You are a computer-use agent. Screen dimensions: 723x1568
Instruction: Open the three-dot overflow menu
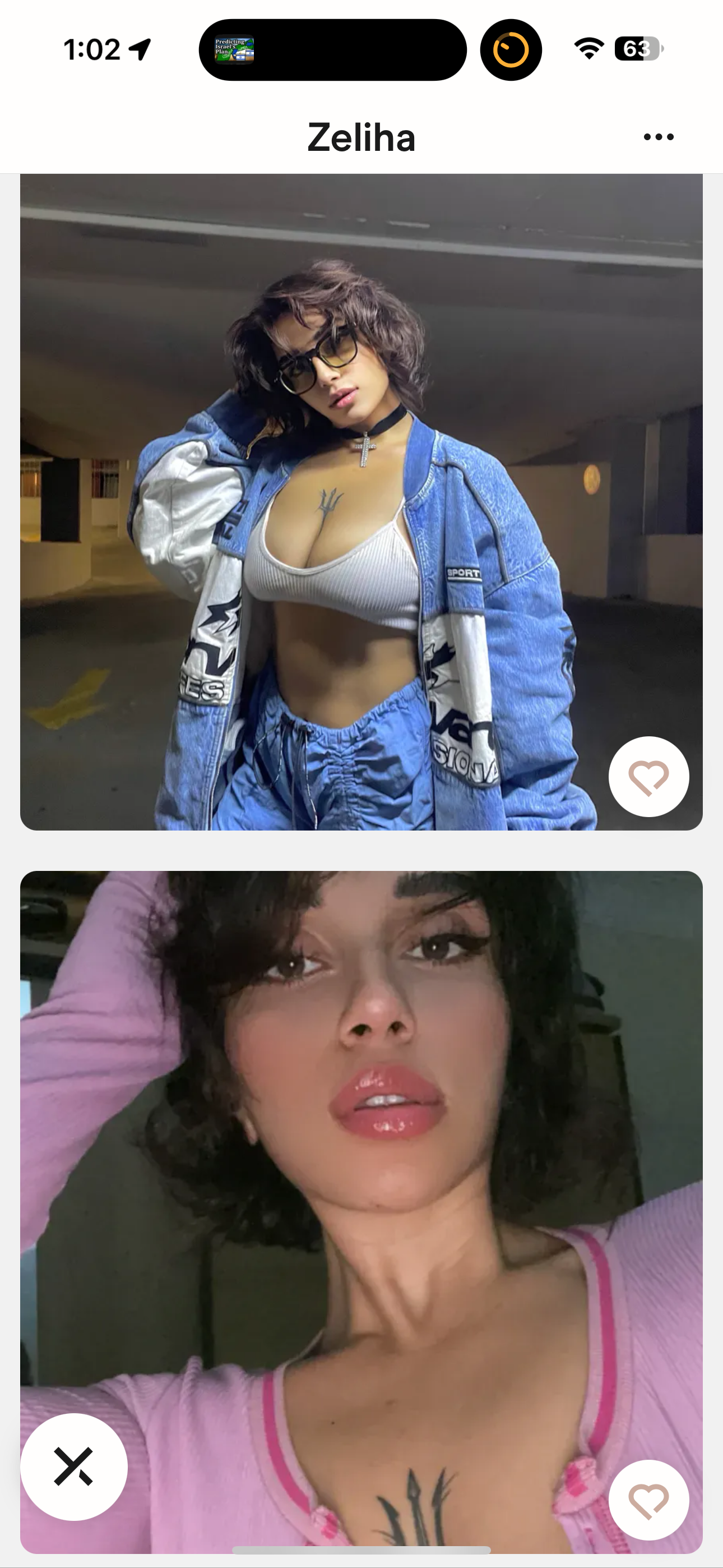(659, 137)
